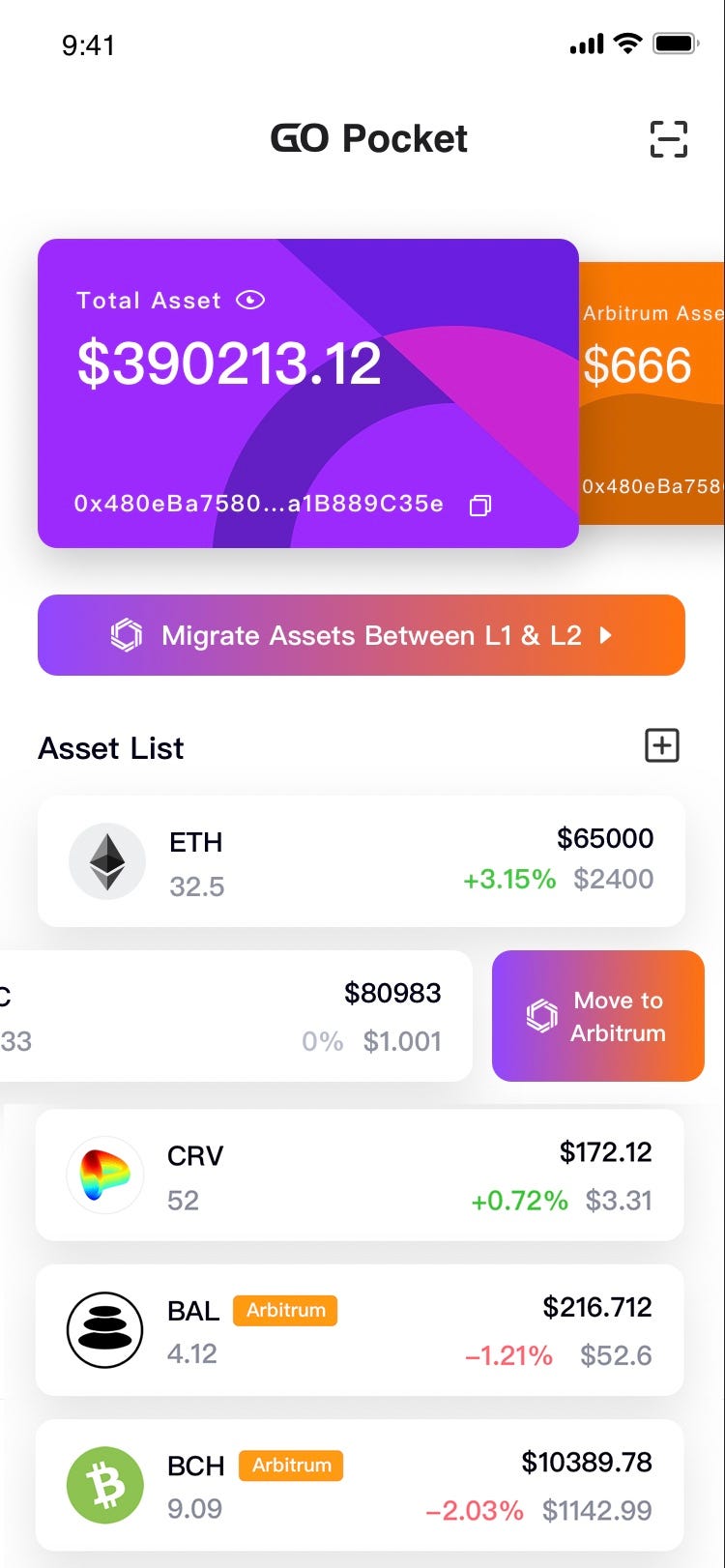
Task: Open the BAL asset row
Action: click(x=360, y=1329)
